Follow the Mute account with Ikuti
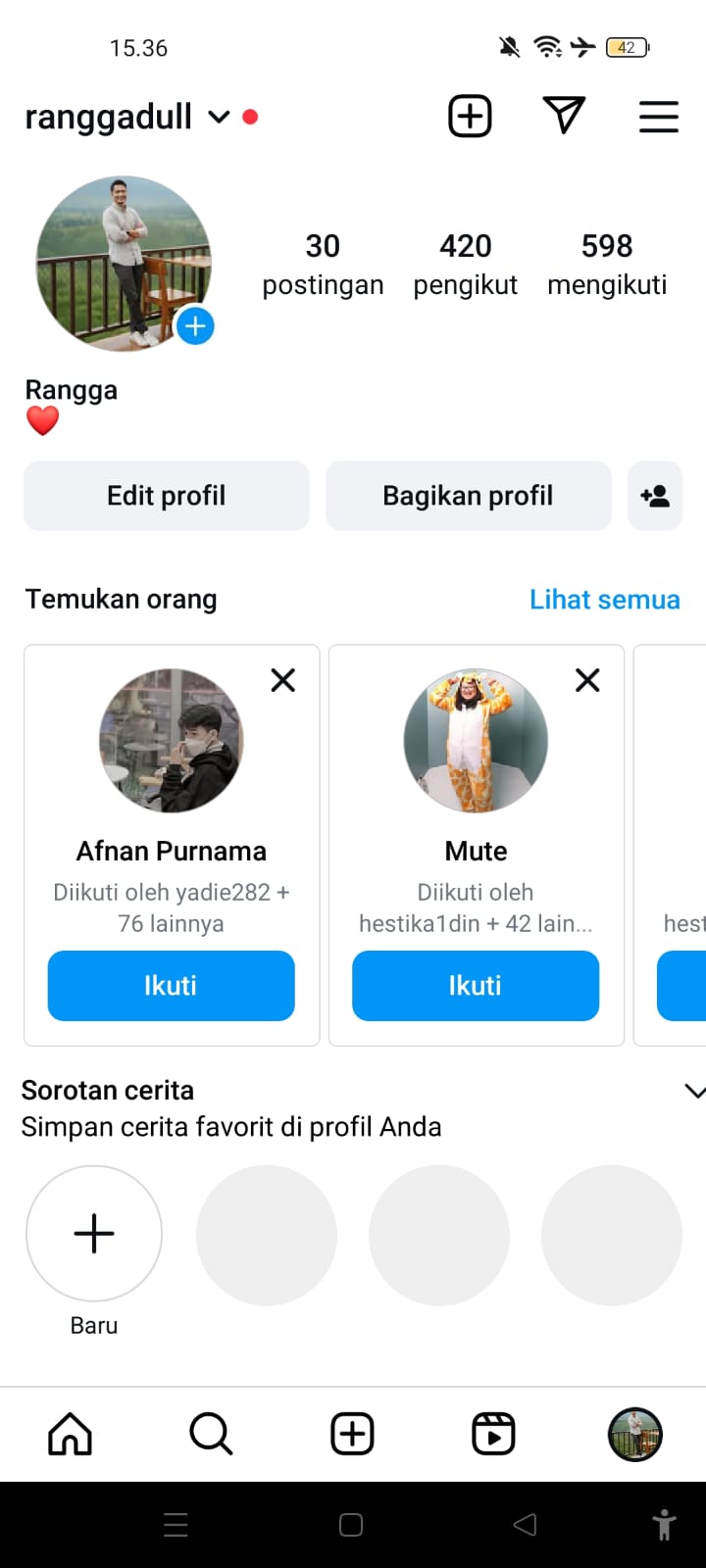 click(475, 985)
